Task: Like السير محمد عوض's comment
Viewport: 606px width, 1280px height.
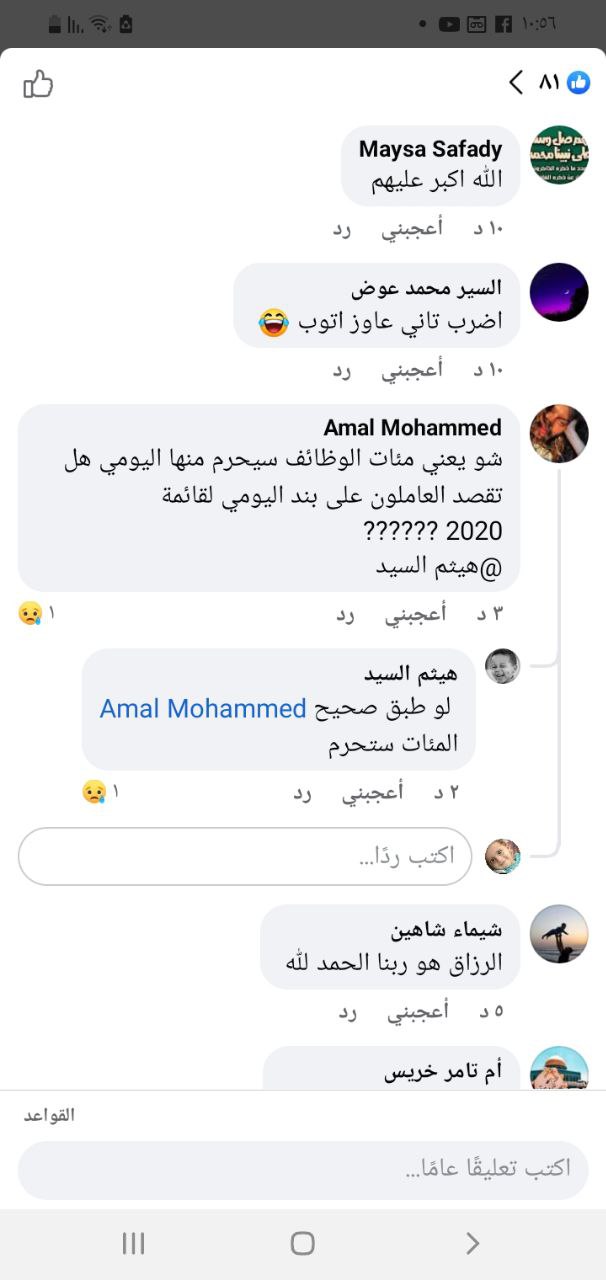Action: [x=411, y=370]
